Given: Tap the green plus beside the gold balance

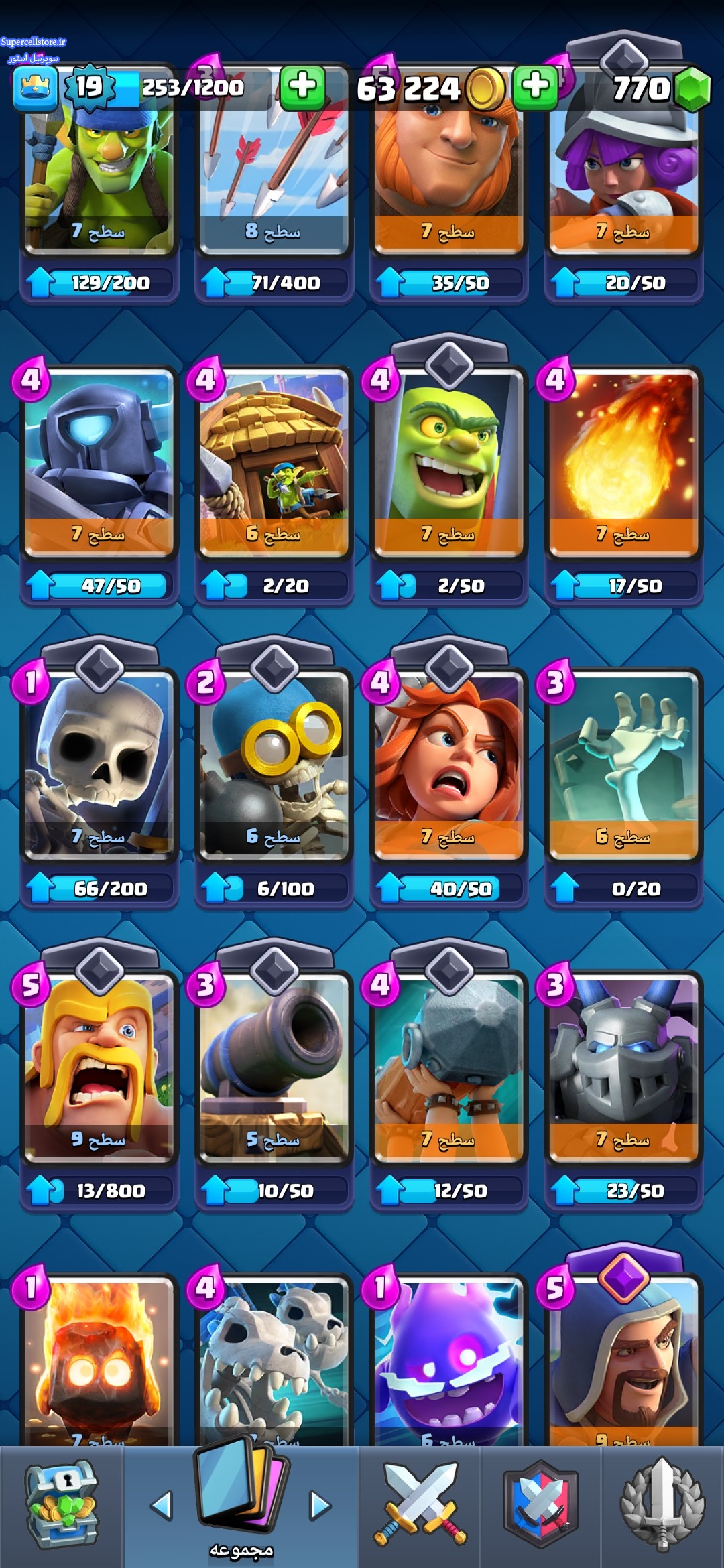Looking at the screenshot, I should click(x=535, y=87).
